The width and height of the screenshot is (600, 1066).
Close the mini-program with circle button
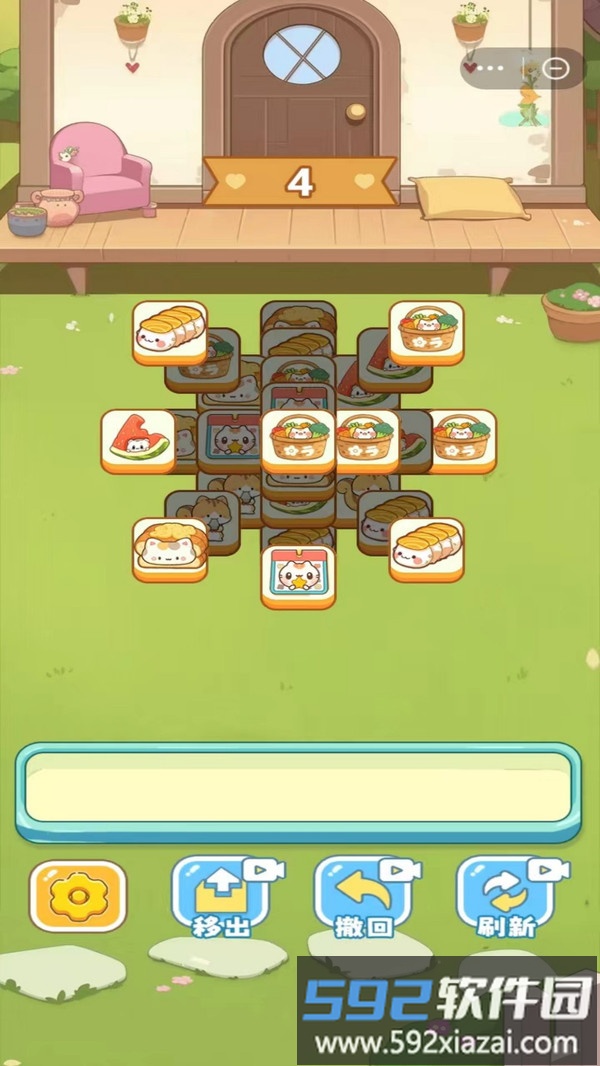[x=558, y=68]
